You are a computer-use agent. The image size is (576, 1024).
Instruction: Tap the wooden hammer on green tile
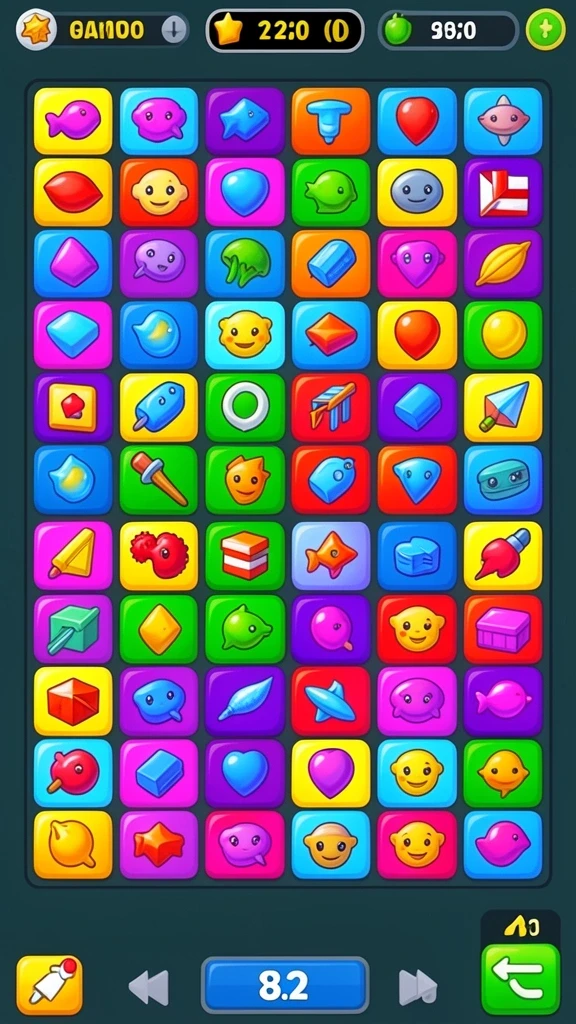[159, 479]
